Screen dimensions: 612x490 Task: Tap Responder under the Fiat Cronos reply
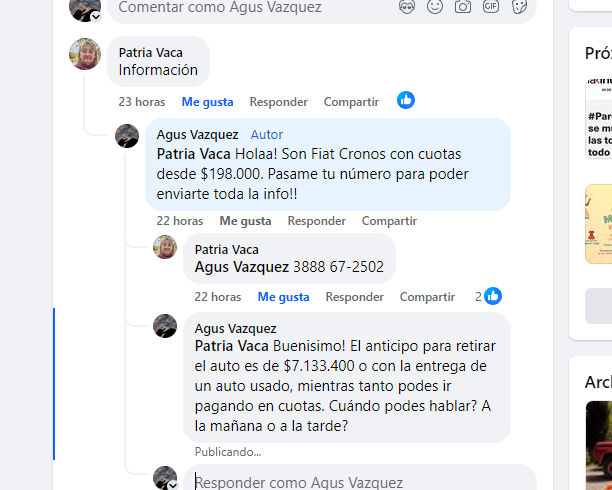(317, 221)
